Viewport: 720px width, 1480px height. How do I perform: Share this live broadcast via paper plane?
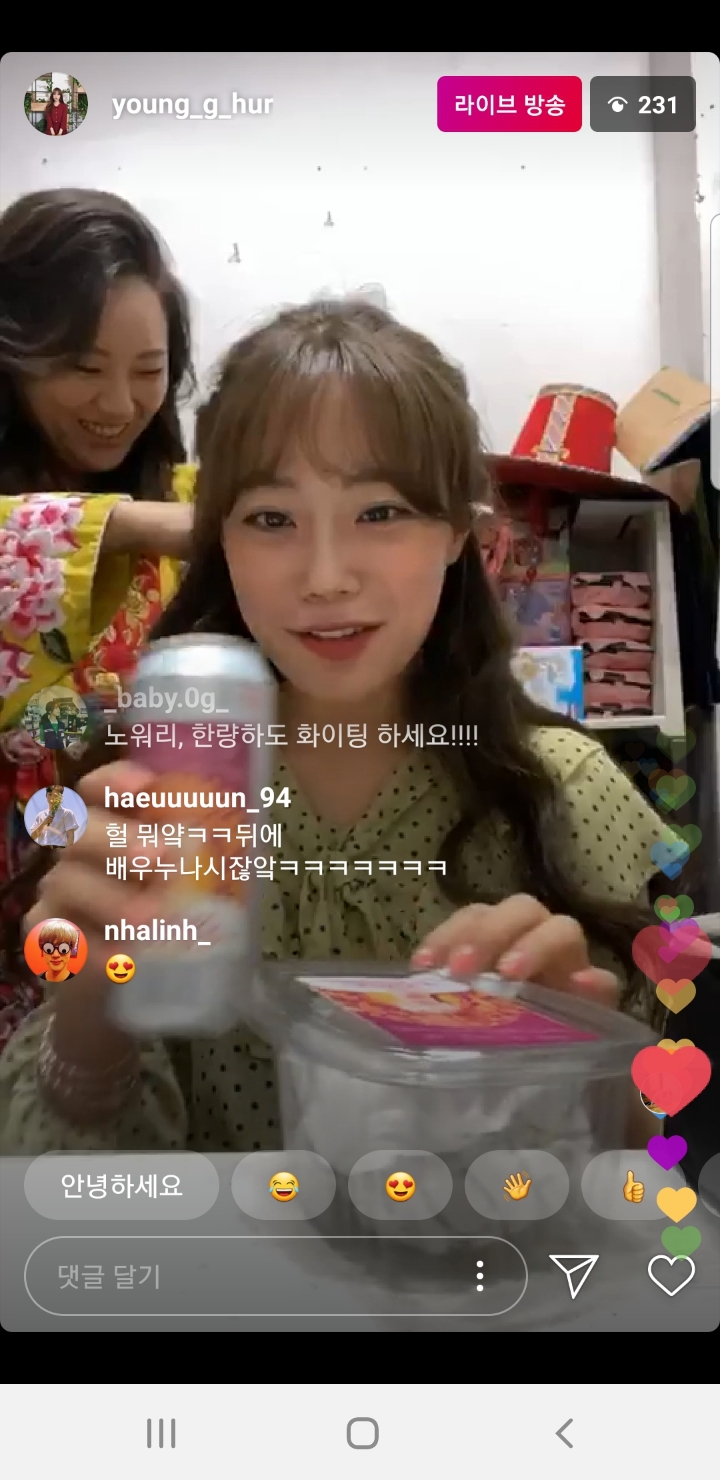[574, 1275]
